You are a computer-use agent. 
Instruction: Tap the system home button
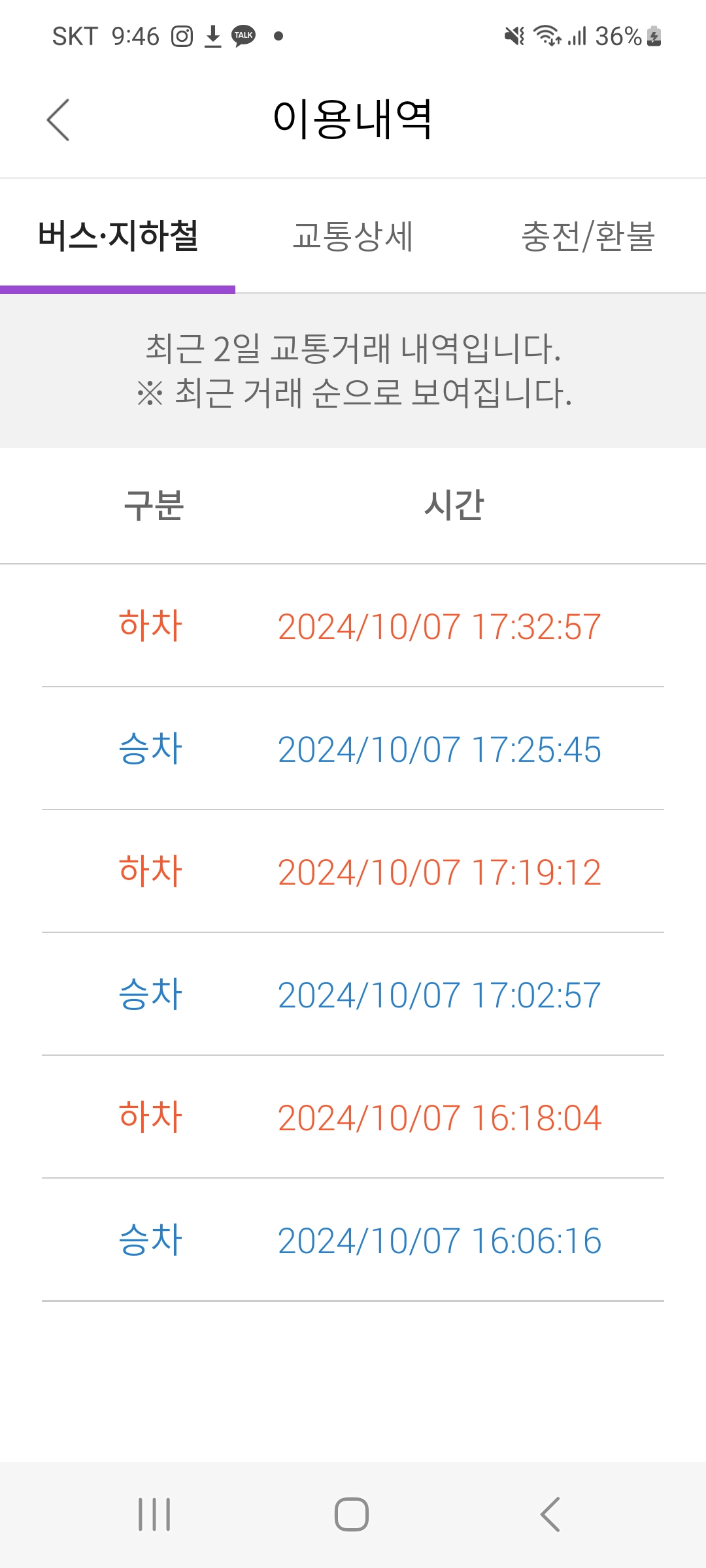pos(352,1514)
